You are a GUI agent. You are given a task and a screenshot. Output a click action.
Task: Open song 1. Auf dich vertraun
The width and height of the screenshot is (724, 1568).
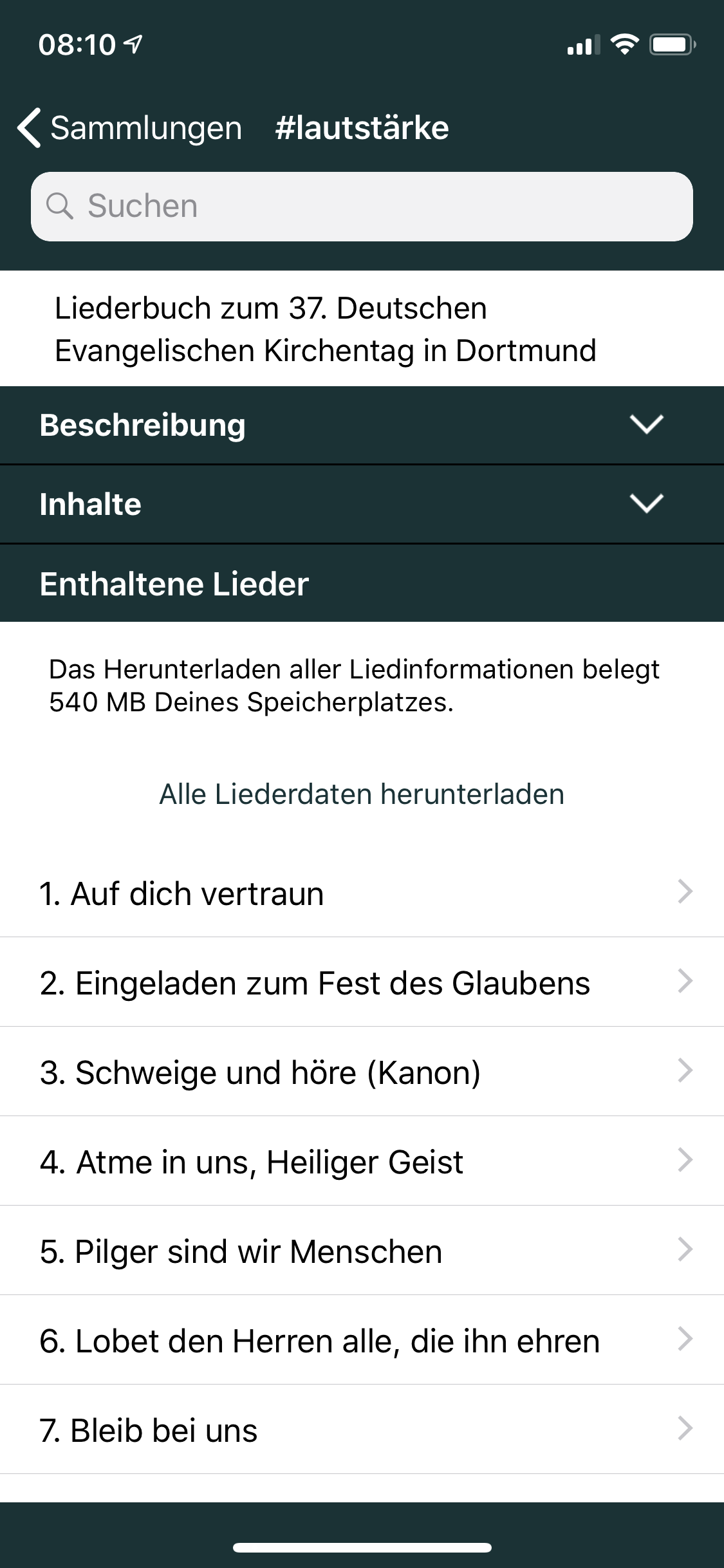click(362, 893)
